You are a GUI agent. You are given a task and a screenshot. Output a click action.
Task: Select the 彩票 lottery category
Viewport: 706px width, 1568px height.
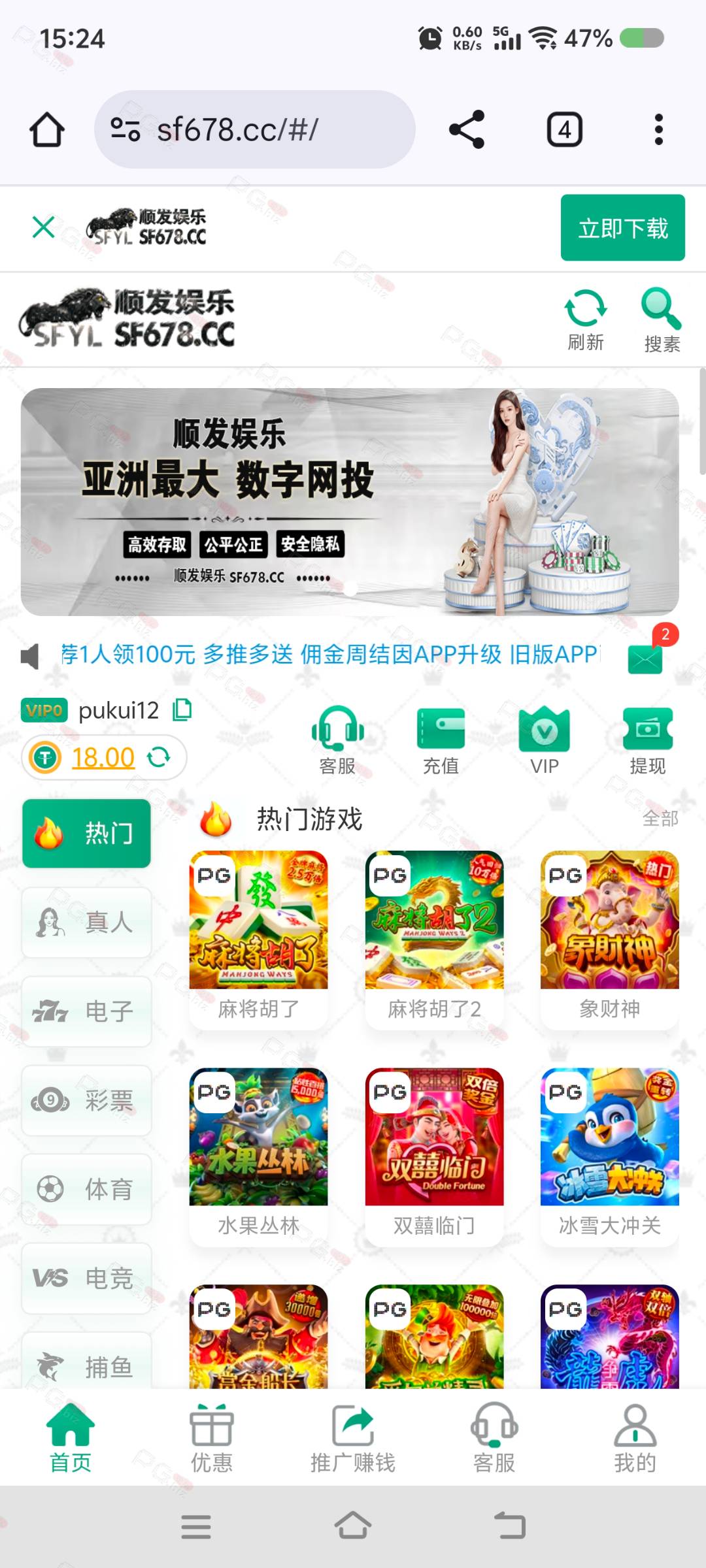[86, 1101]
